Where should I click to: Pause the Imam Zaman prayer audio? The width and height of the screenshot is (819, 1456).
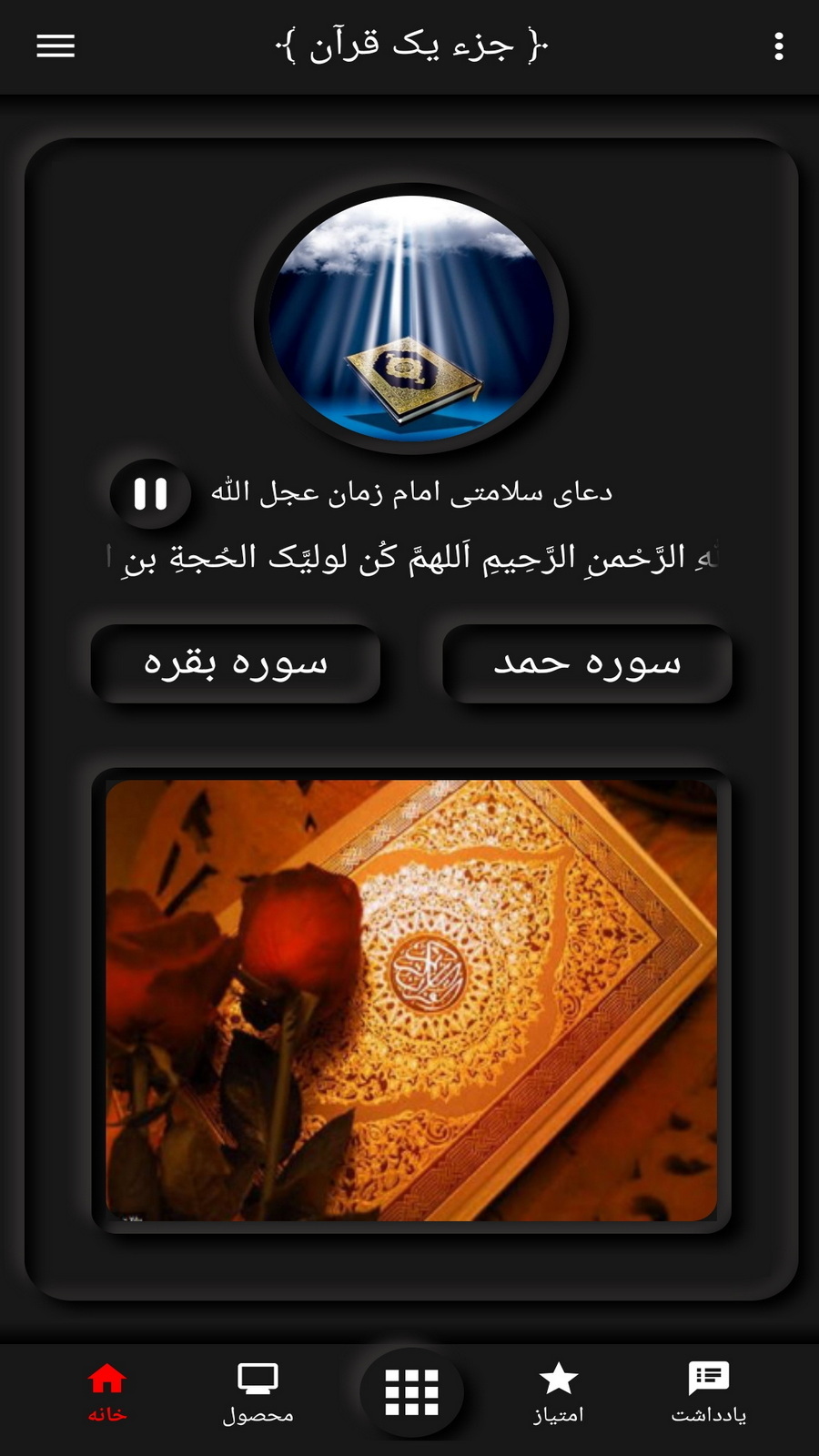(150, 494)
